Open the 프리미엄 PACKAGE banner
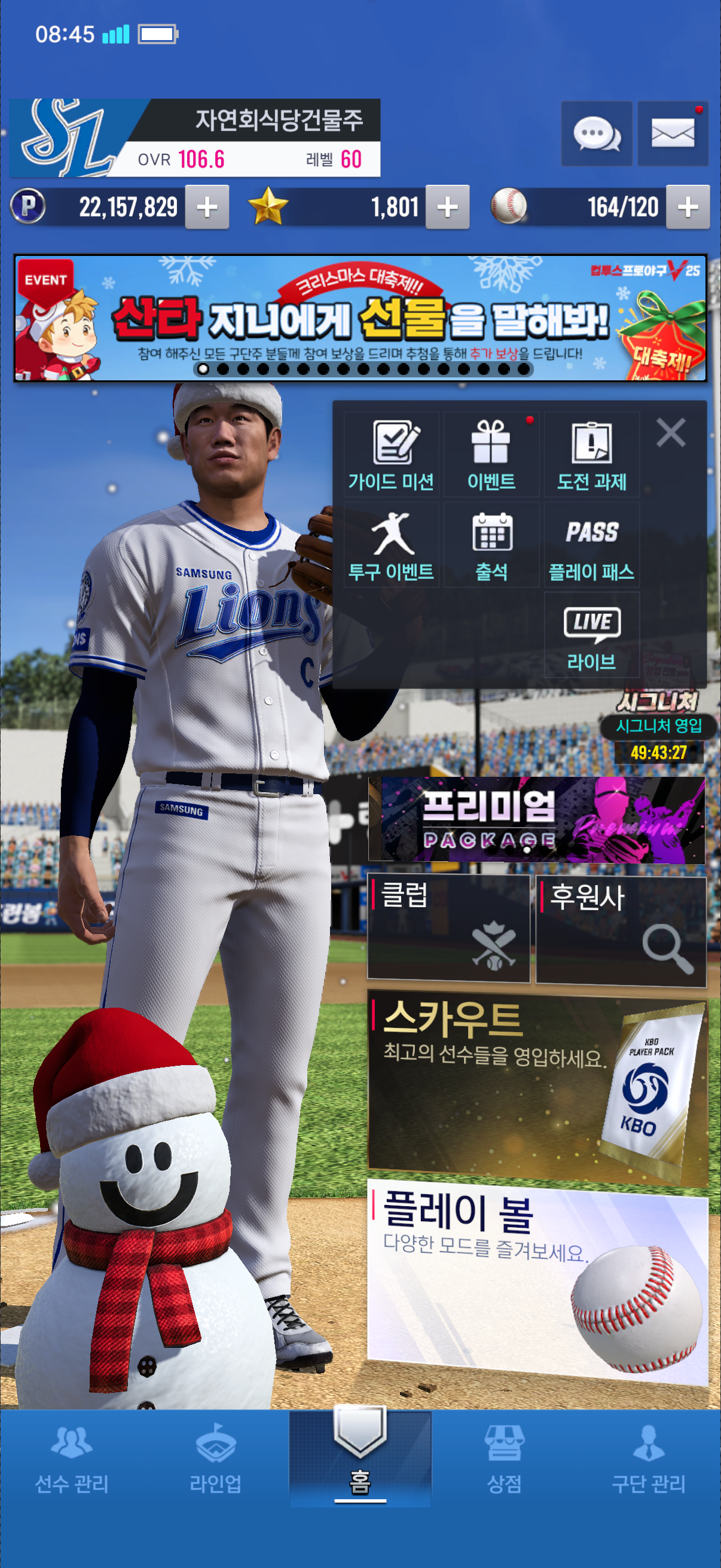The image size is (721, 1568). click(x=537, y=820)
